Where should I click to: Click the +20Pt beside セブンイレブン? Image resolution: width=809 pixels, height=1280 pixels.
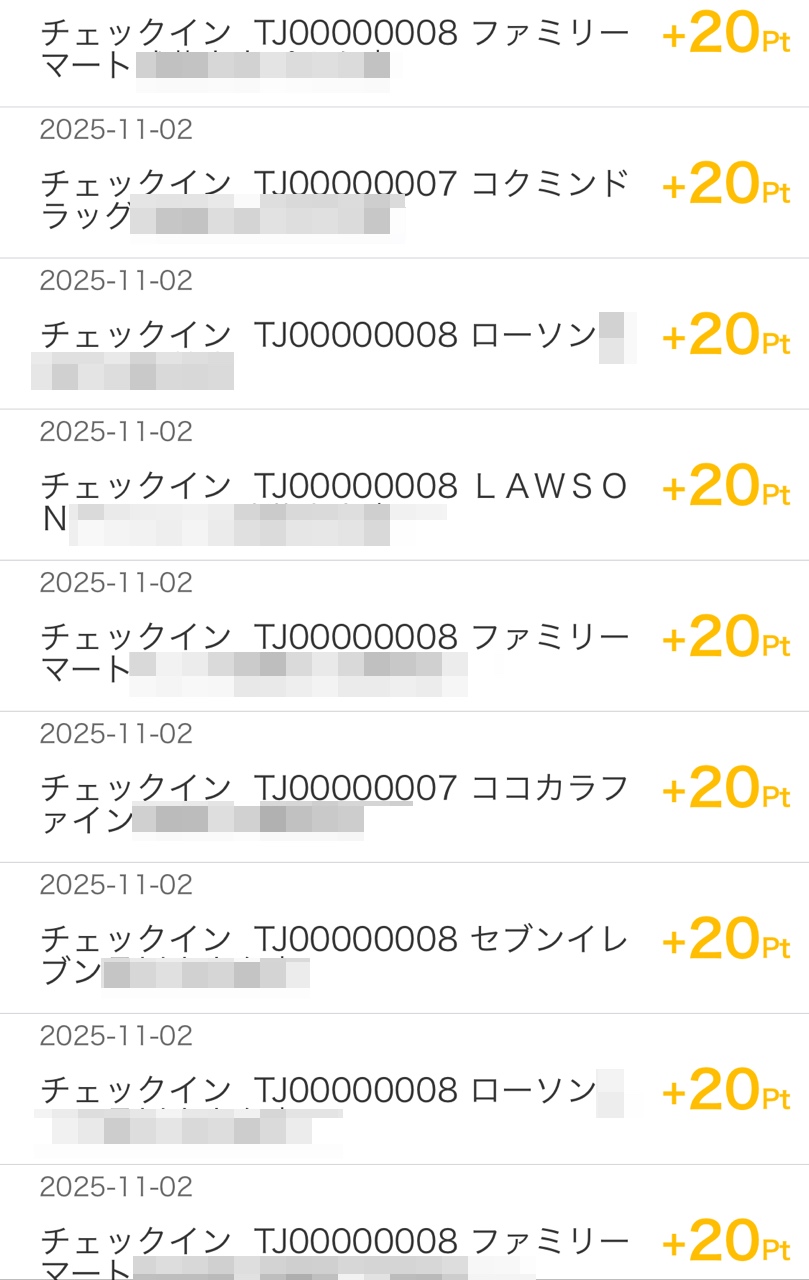pos(725,940)
